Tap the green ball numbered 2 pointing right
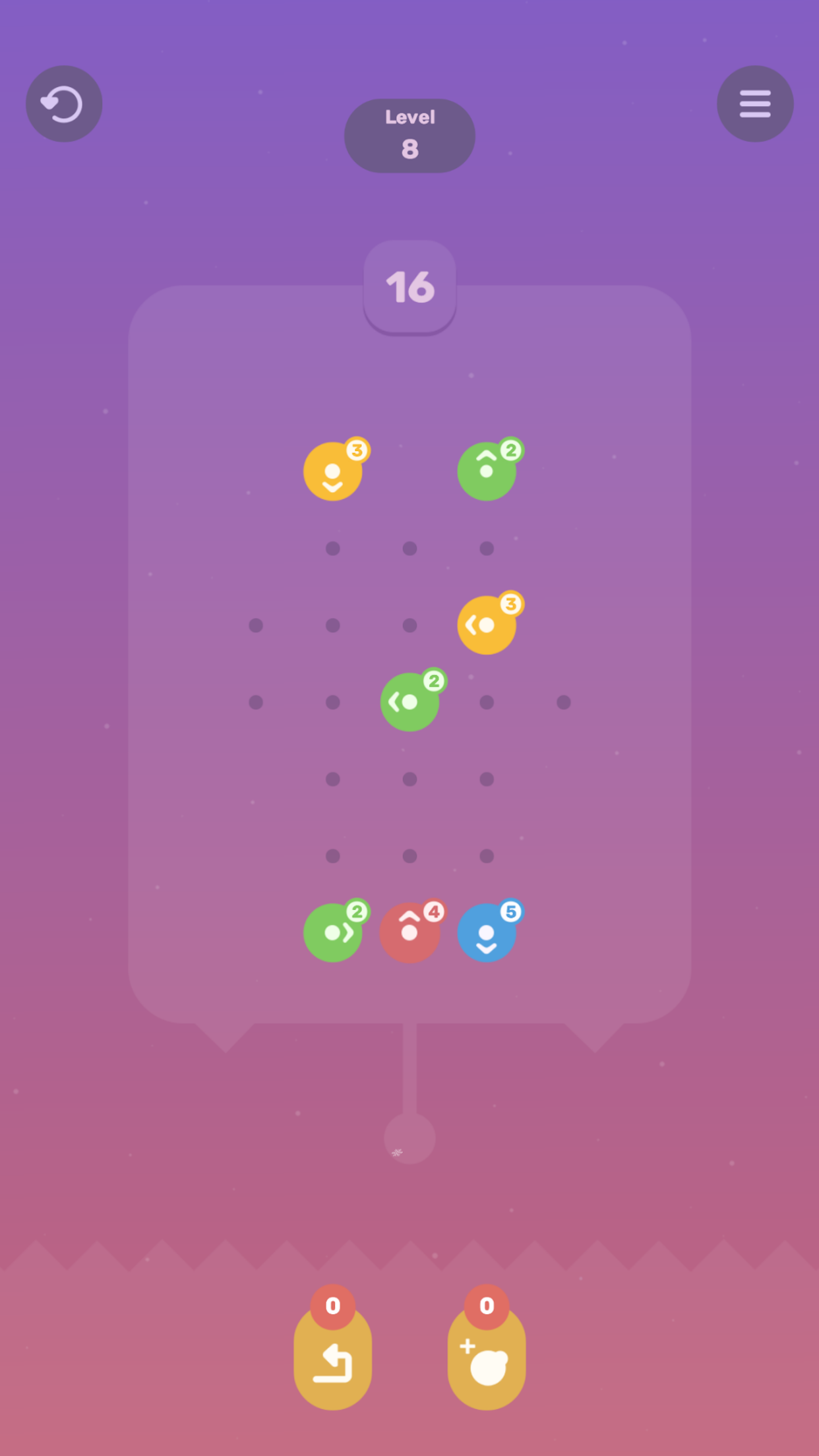819x1456 pixels. (x=333, y=932)
